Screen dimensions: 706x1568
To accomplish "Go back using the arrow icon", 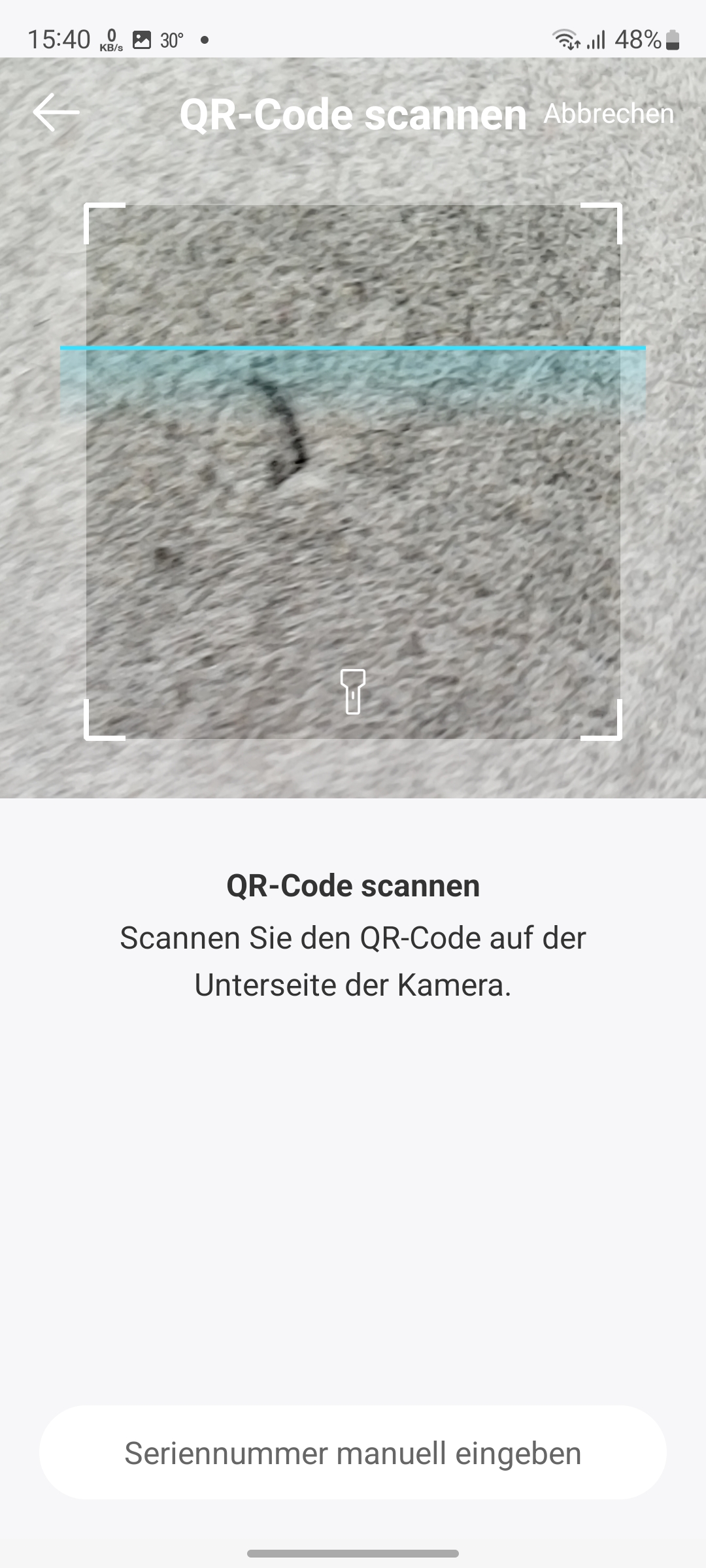I will pyautogui.click(x=56, y=112).
